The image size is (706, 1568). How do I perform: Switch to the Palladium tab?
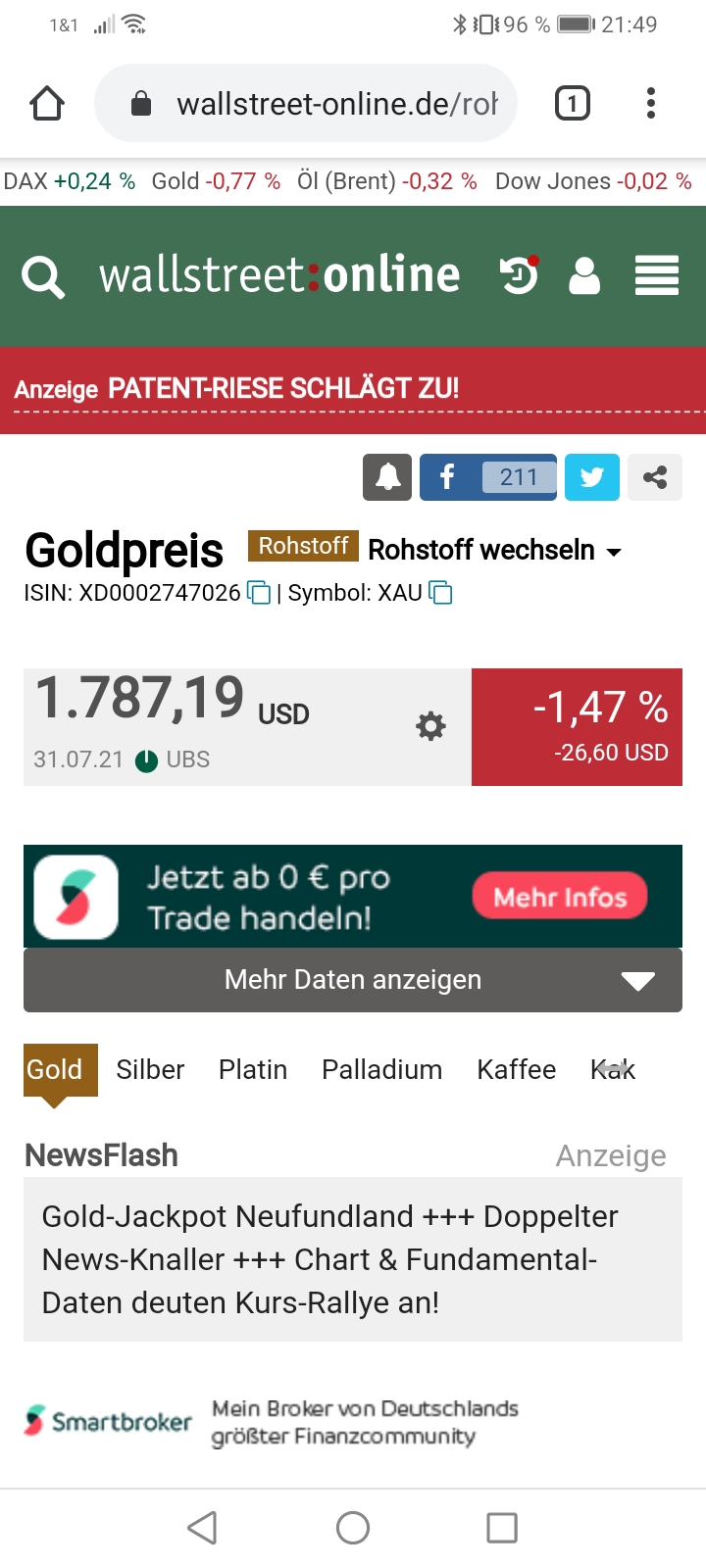click(381, 1069)
